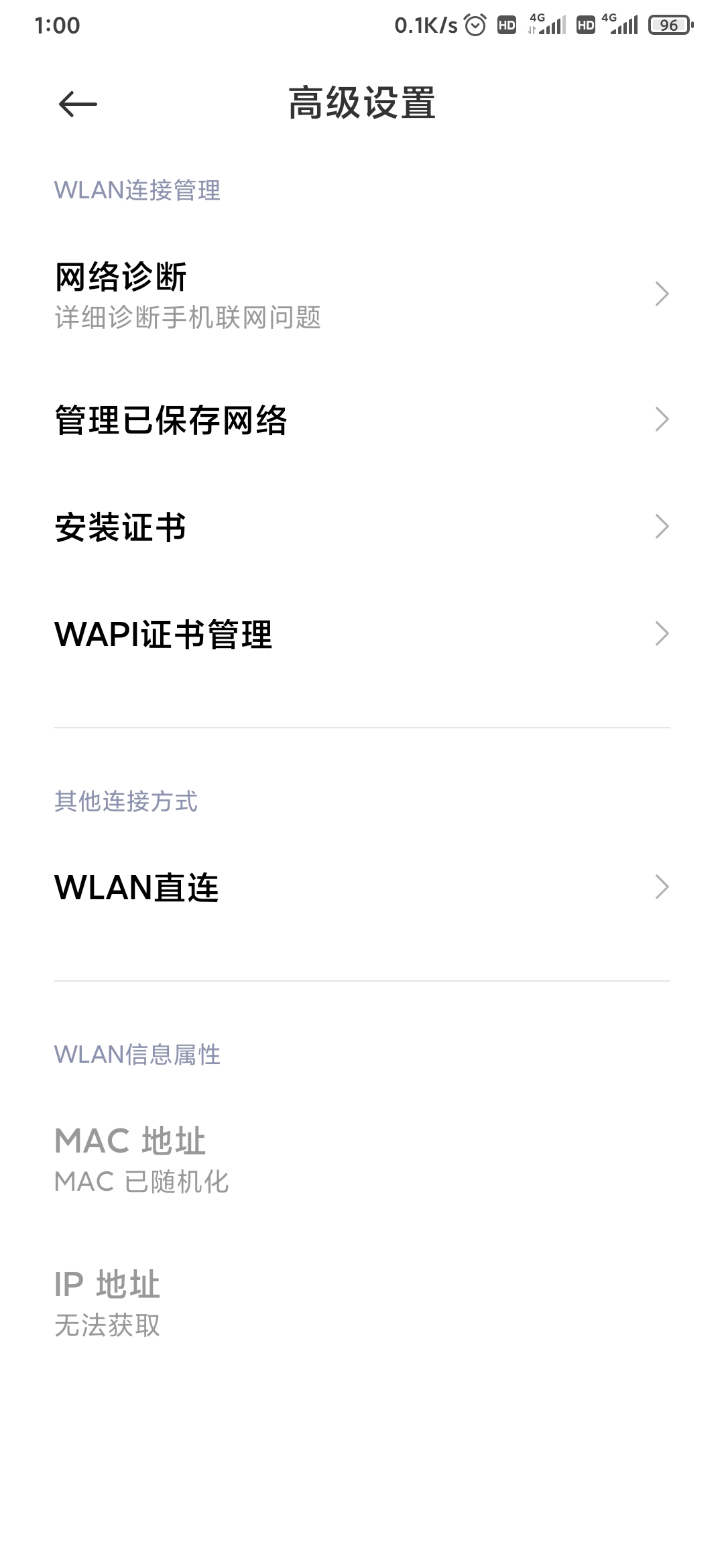This screenshot has height=1568, width=724.
Task: Open 网络诊断 network diagnostics
Action: pyautogui.click(x=362, y=295)
